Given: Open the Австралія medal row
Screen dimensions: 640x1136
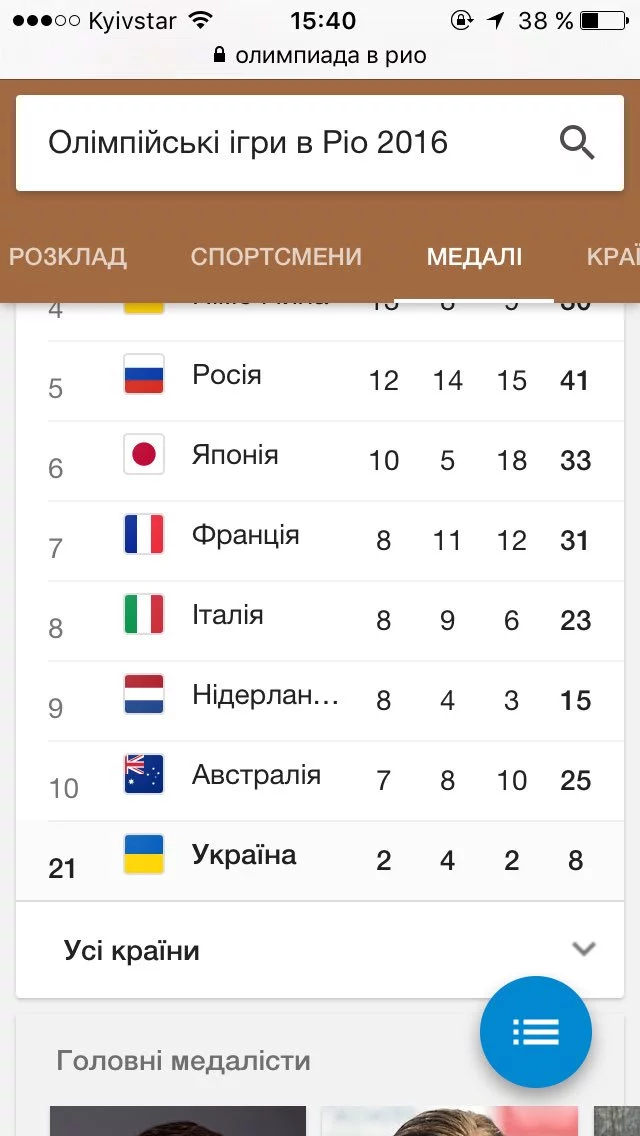Looking at the screenshot, I should (320, 780).
